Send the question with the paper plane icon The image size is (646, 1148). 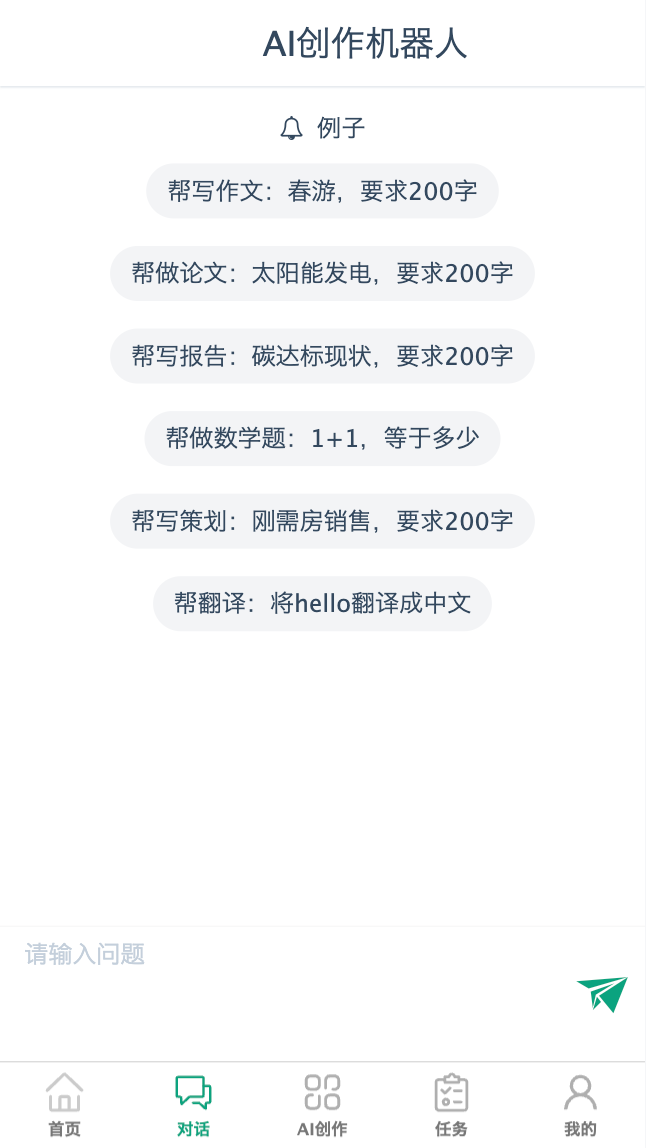tap(602, 994)
